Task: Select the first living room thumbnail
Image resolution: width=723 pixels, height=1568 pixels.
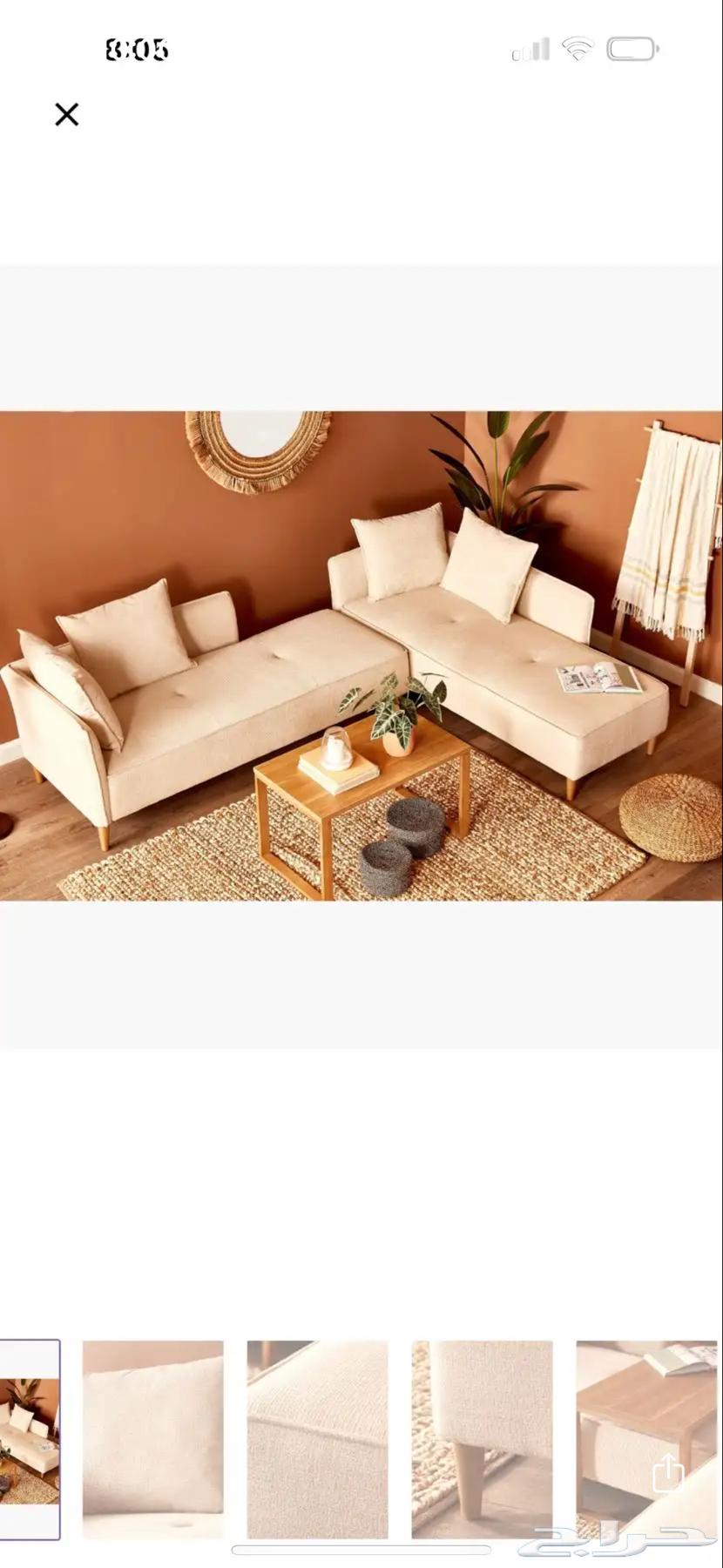Action: 29,1440
